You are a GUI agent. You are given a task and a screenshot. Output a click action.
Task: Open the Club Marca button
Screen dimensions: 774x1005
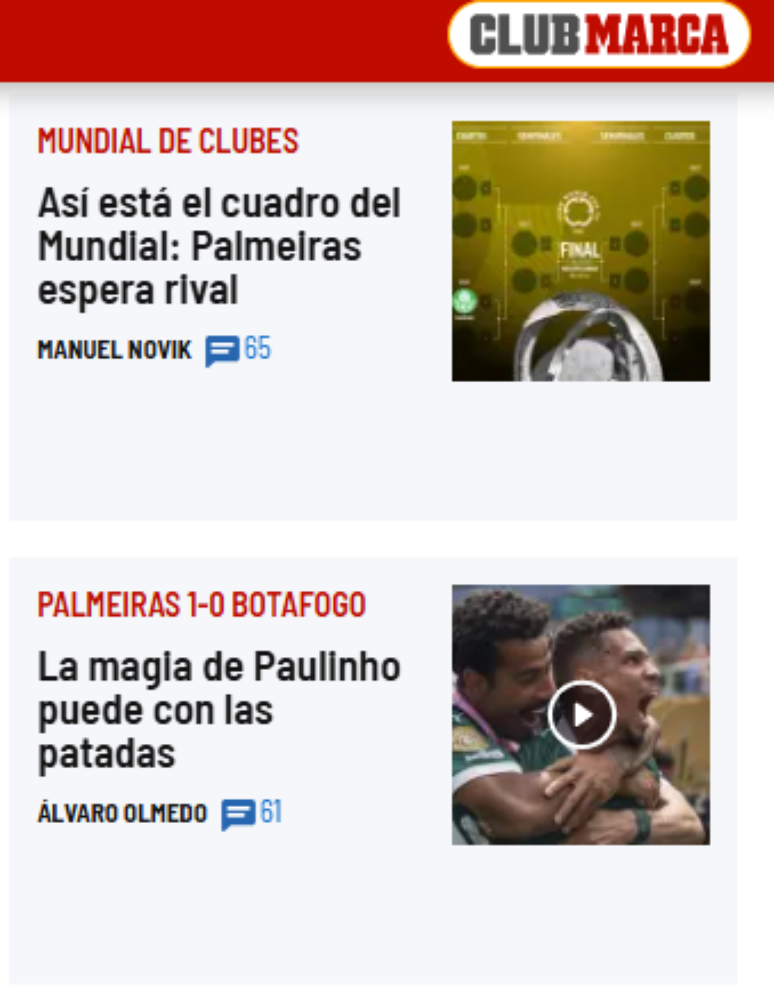(598, 35)
